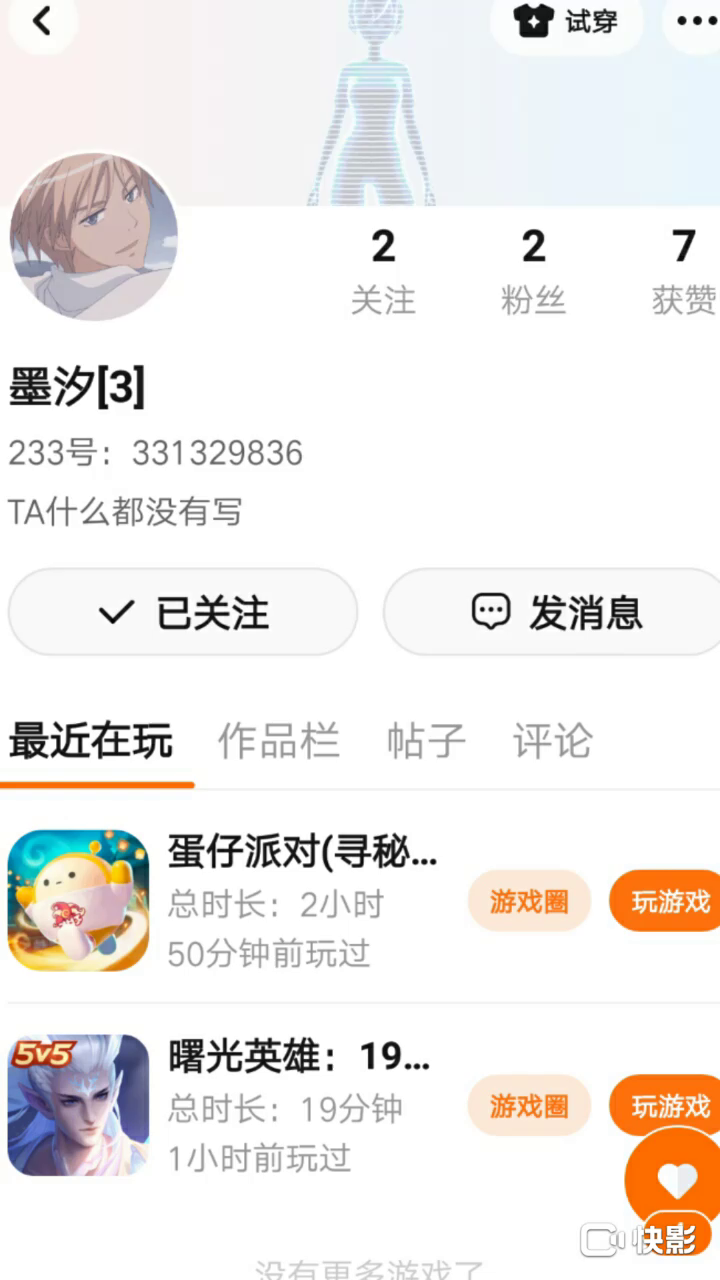Select the 最近在玩 tab

click(91, 742)
